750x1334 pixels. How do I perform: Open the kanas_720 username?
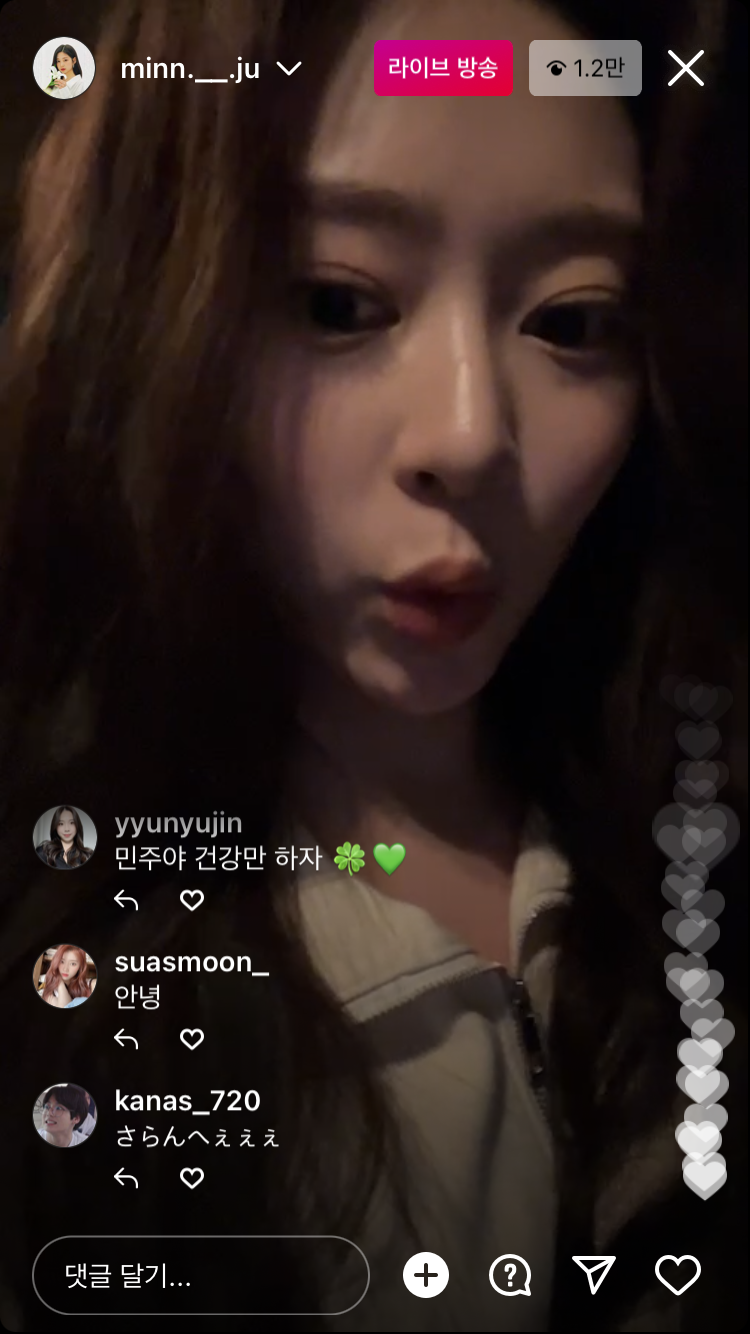click(187, 1101)
